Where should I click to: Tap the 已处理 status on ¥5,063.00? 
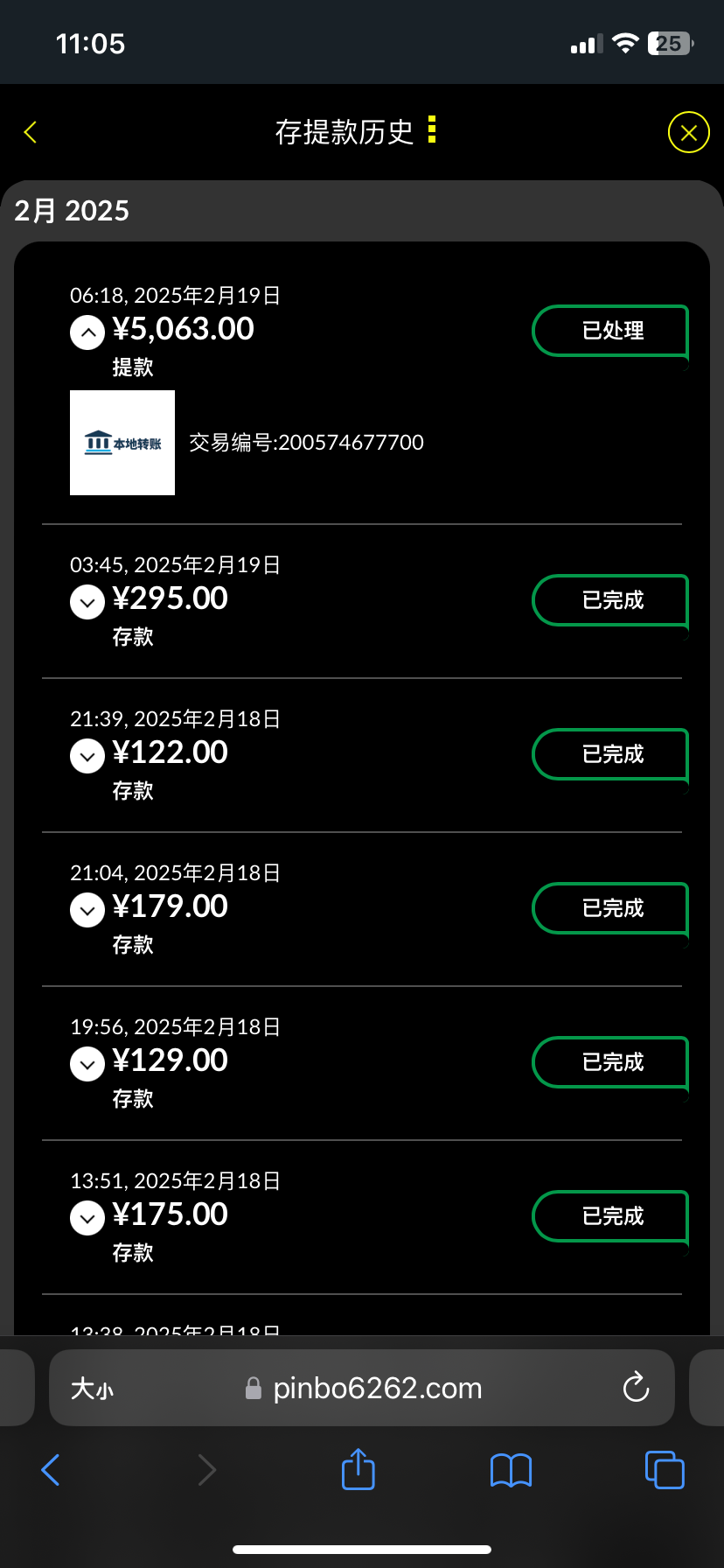[611, 331]
